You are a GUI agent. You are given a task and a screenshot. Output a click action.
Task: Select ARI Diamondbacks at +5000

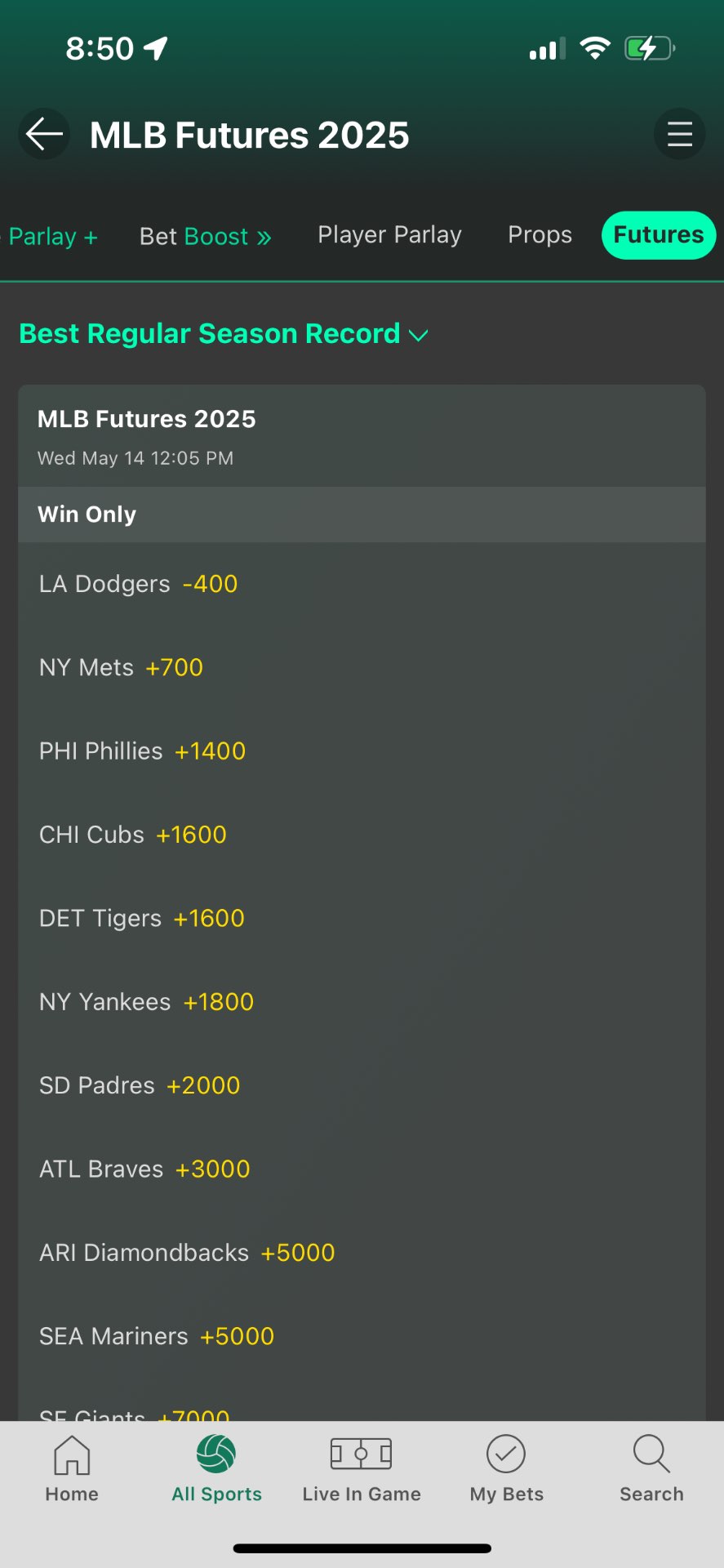point(362,1253)
